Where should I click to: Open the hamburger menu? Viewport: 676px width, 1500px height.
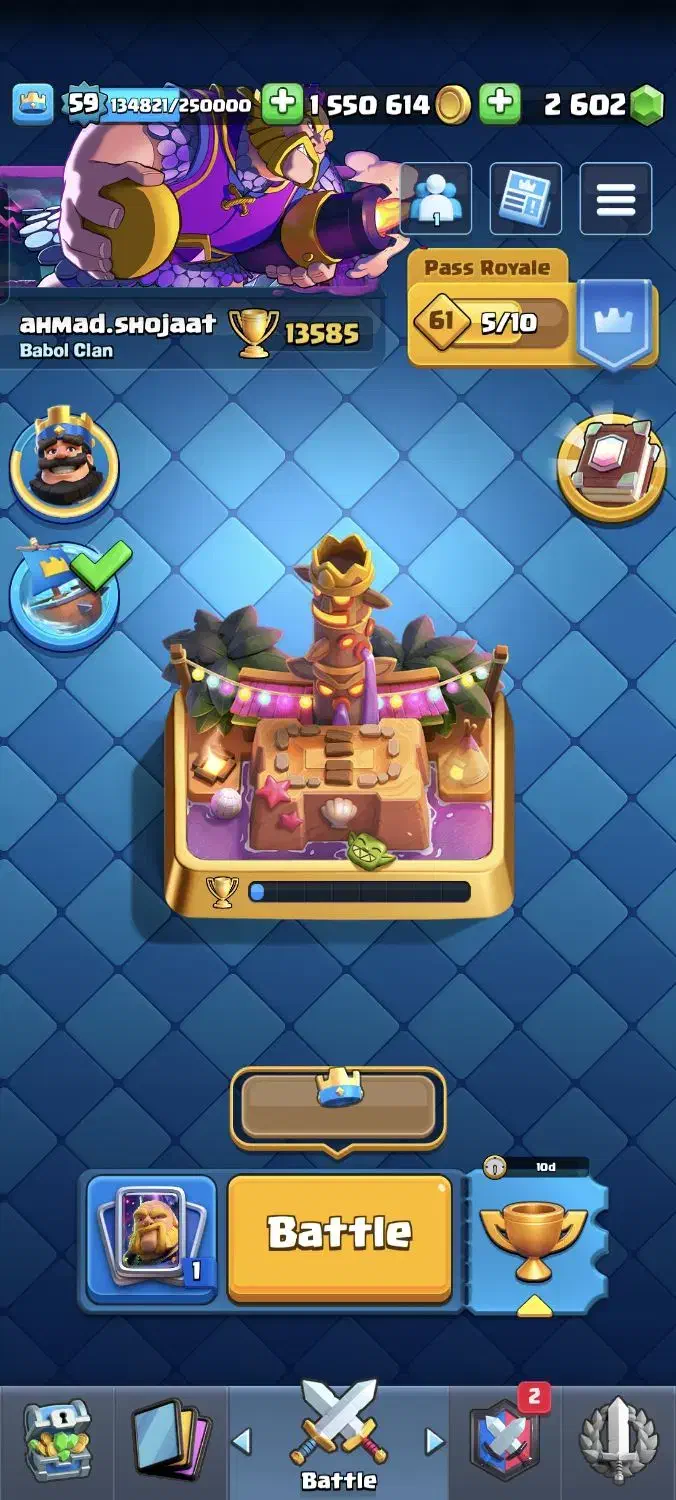[x=615, y=200]
